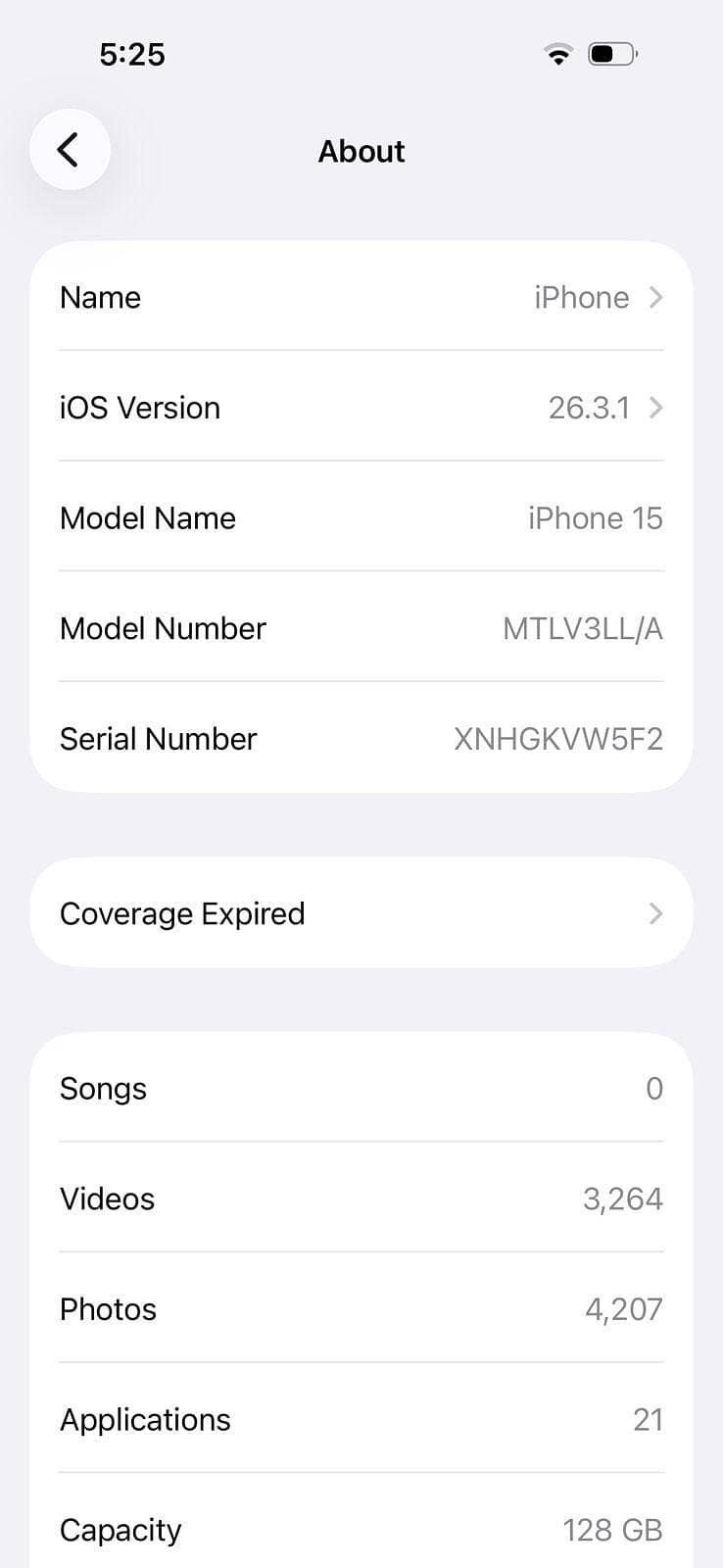Select the Model Name iPhone 15 row
The height and width of the screenshot is (1568, 723).
361,518
